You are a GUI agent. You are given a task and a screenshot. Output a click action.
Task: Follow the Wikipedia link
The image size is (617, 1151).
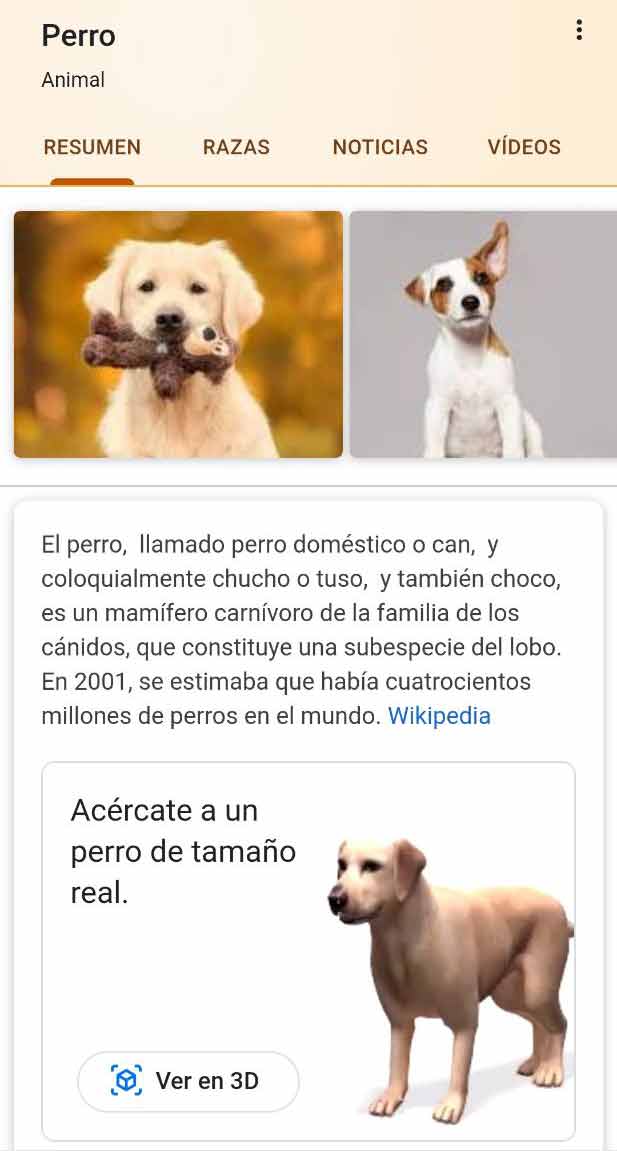[x=439, y=716]
